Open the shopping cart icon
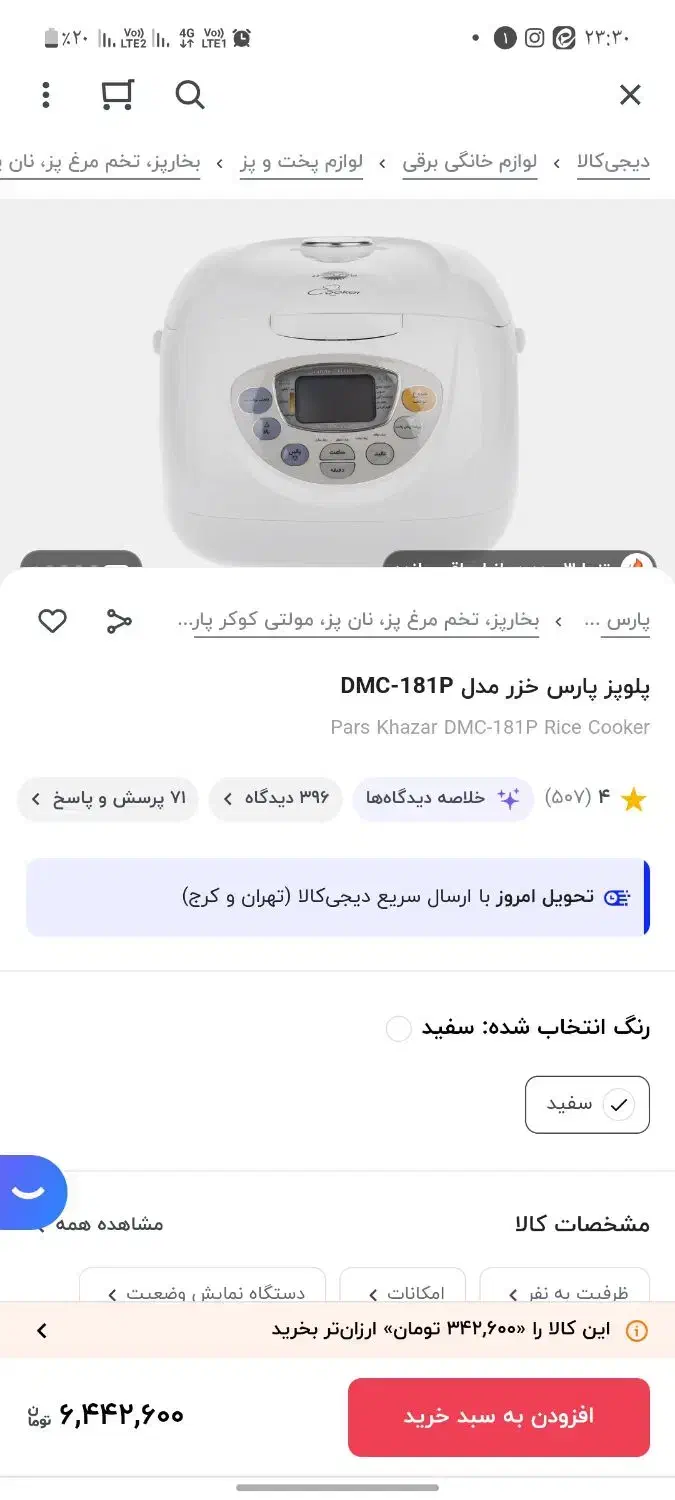 [x=117, y=95]
